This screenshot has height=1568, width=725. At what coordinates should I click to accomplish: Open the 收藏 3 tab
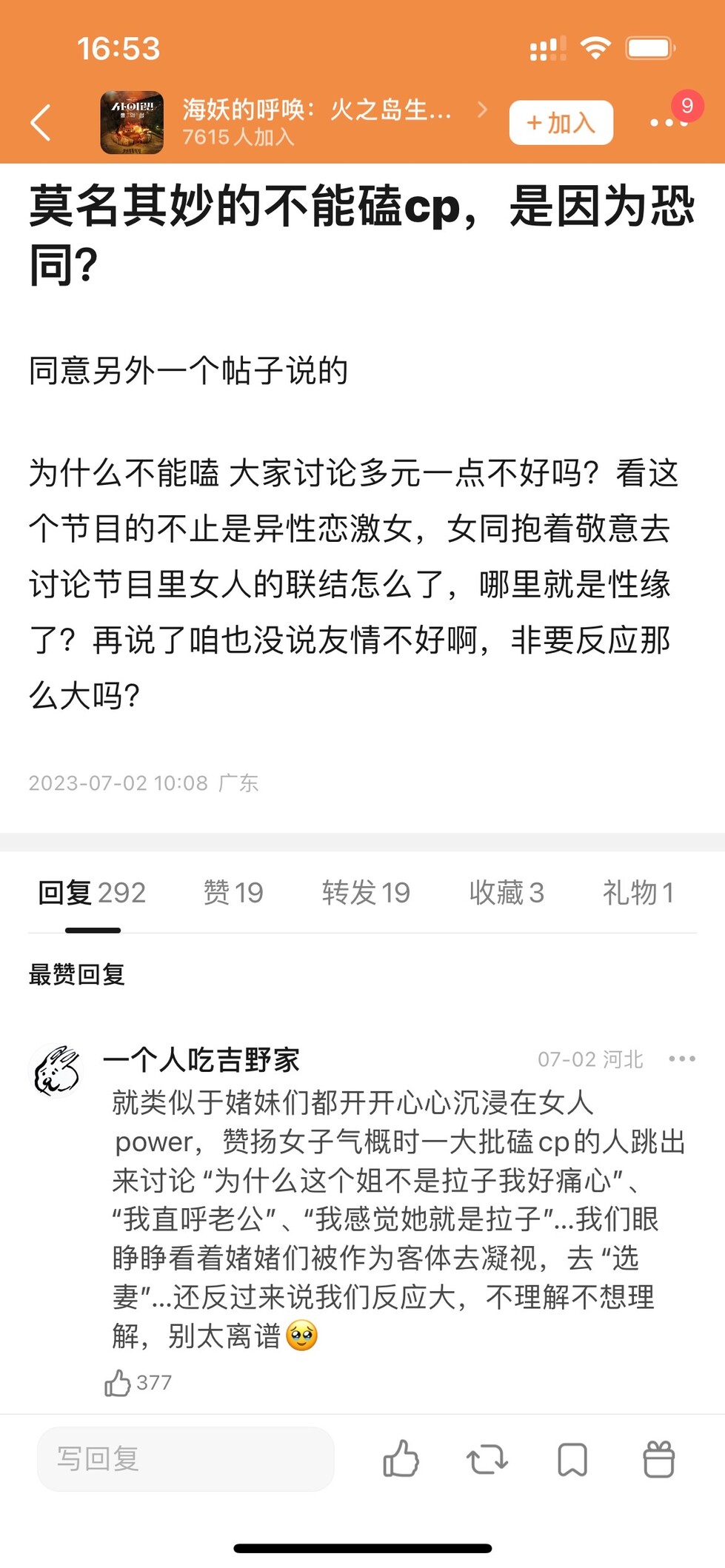point(507,893)
